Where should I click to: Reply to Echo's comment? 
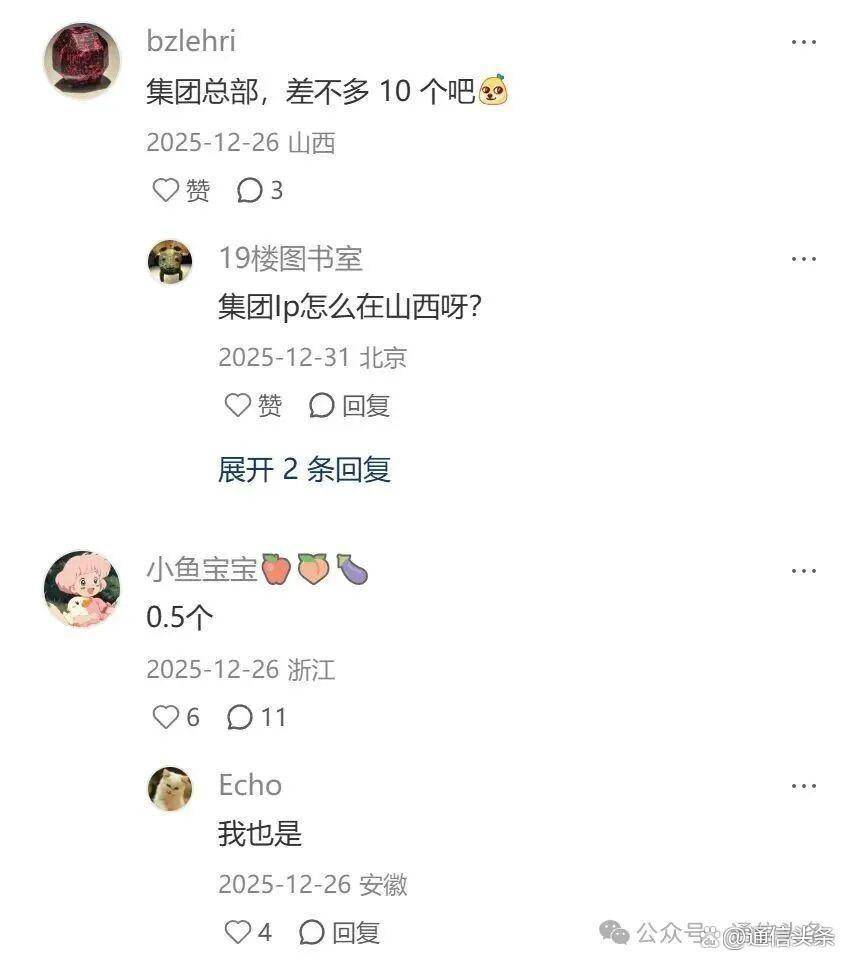click(x=339, y=932)
